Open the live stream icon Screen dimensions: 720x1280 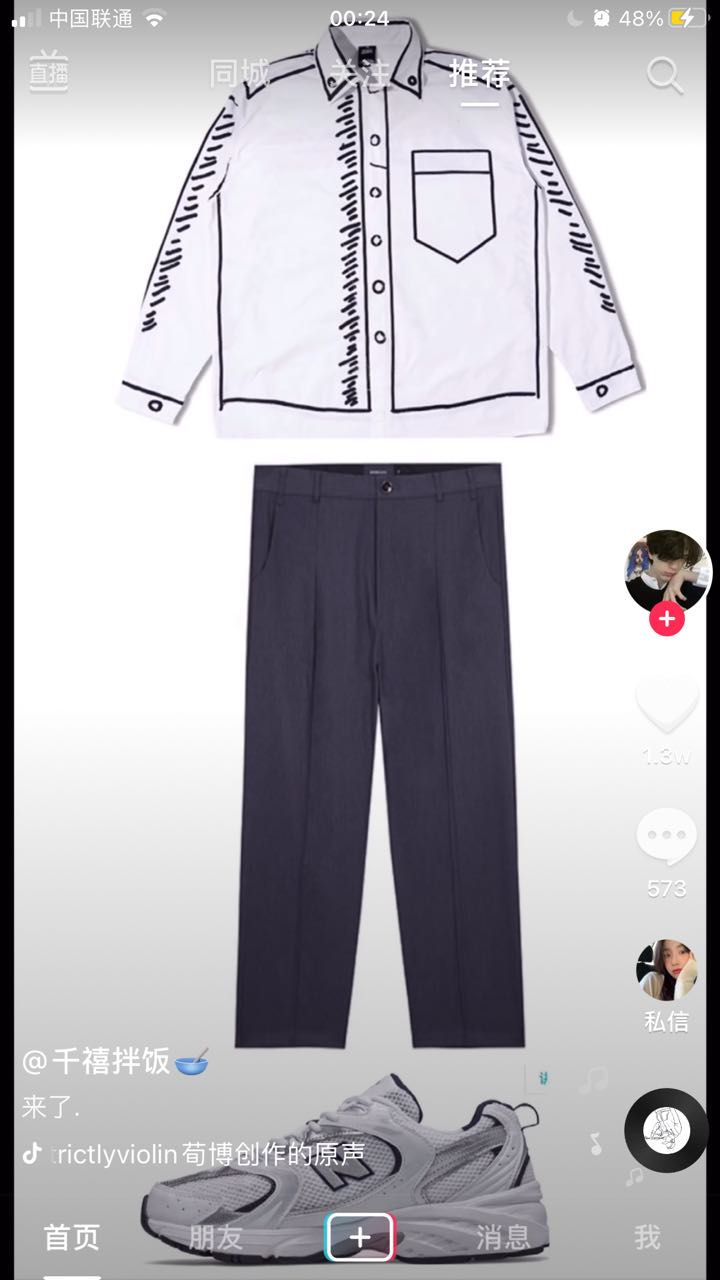pos(48,72)
